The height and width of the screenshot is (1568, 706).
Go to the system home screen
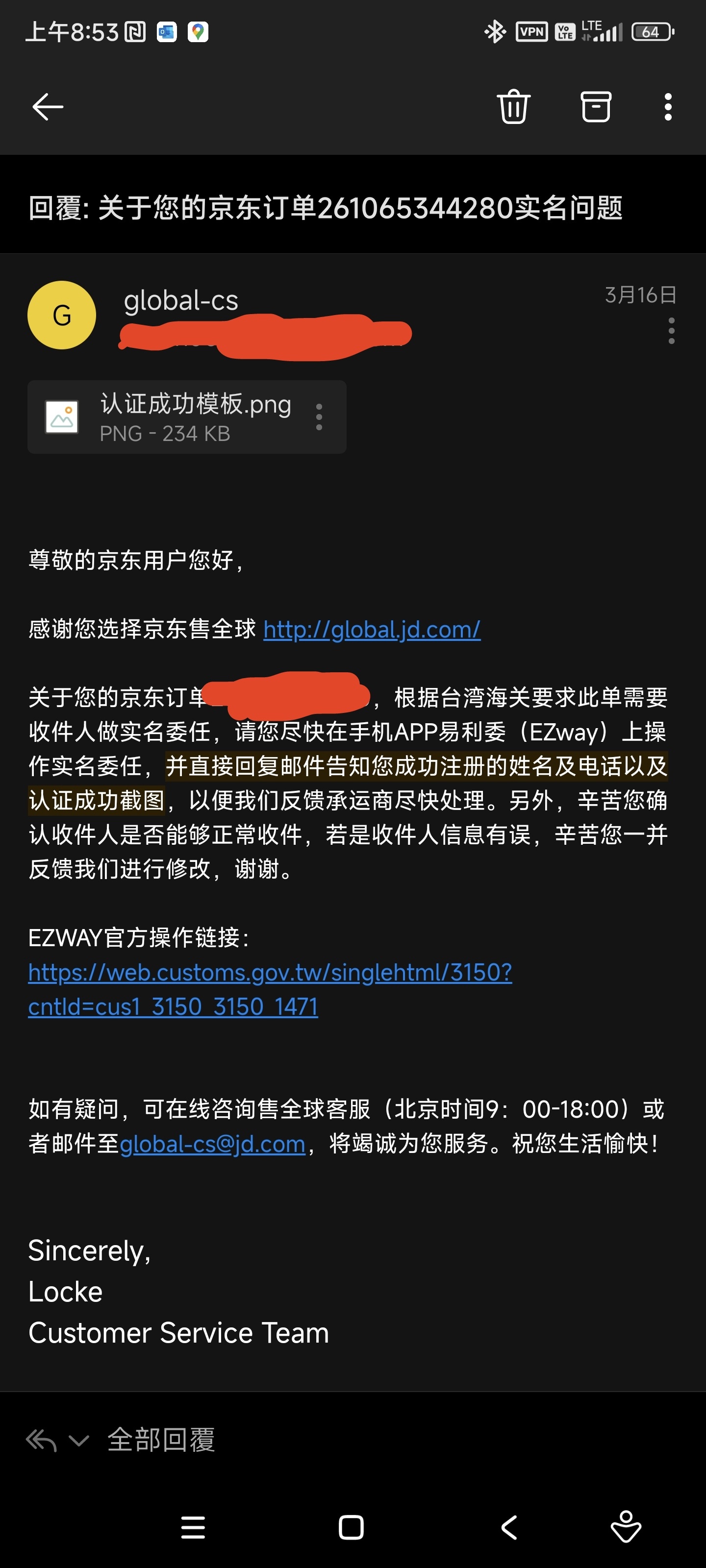coord(351,1527)
